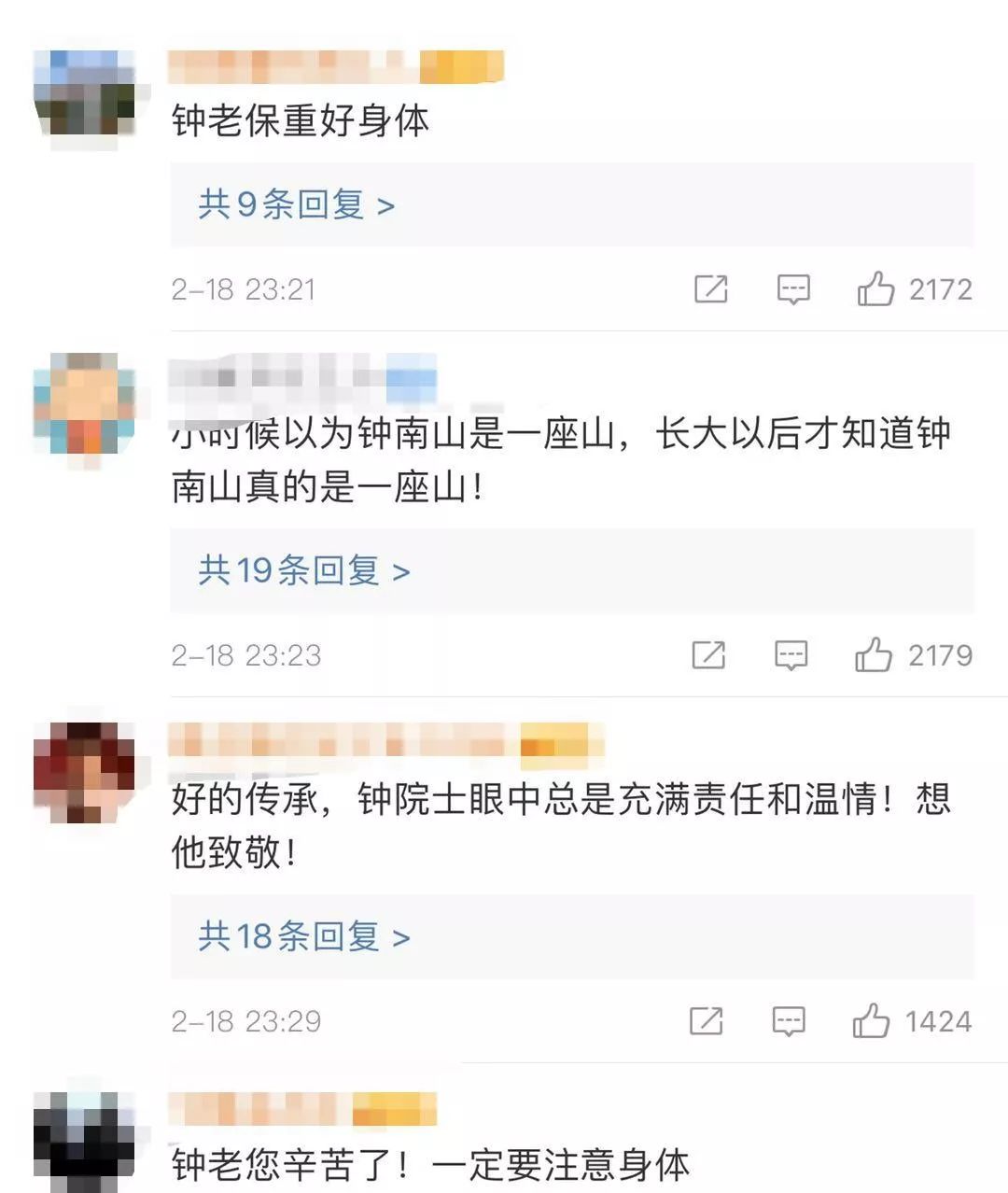This screenshot has height=1193, width=1008.
Task: Repost the comment posted at 23:23
Action: point(709,655)
